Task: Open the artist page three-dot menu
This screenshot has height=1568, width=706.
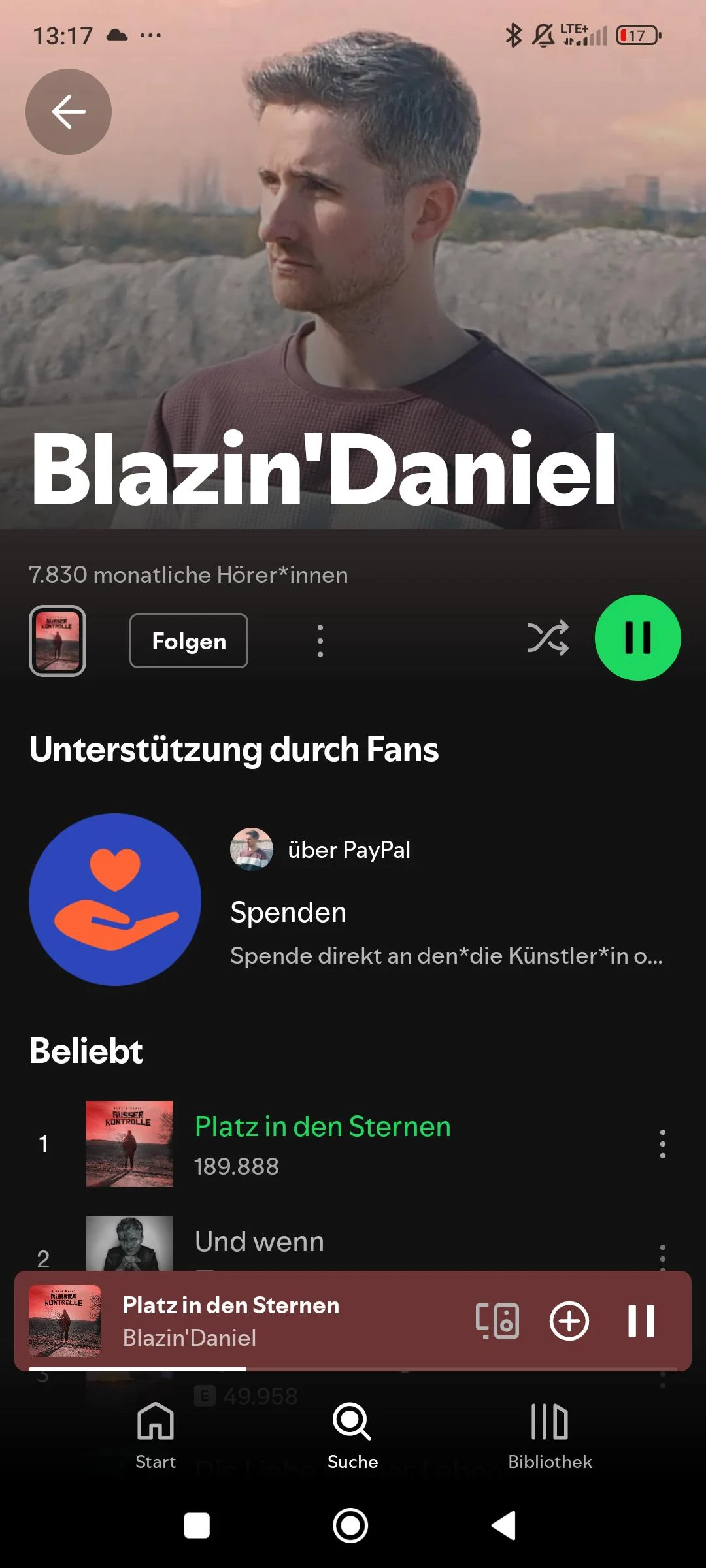Action: [x=320, y=641]
